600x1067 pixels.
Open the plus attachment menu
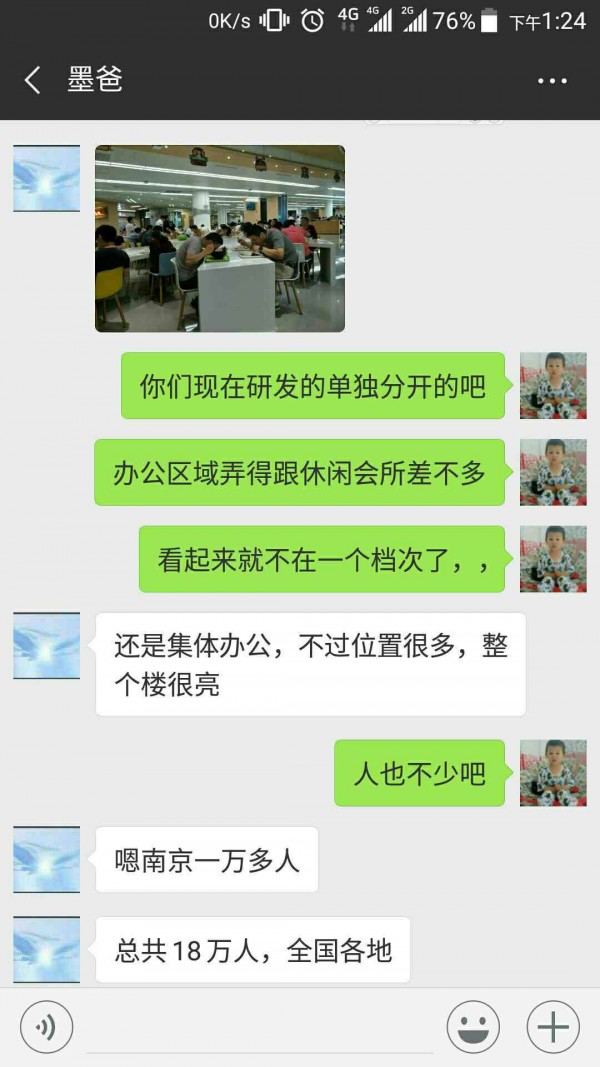tap(553, 1027)
